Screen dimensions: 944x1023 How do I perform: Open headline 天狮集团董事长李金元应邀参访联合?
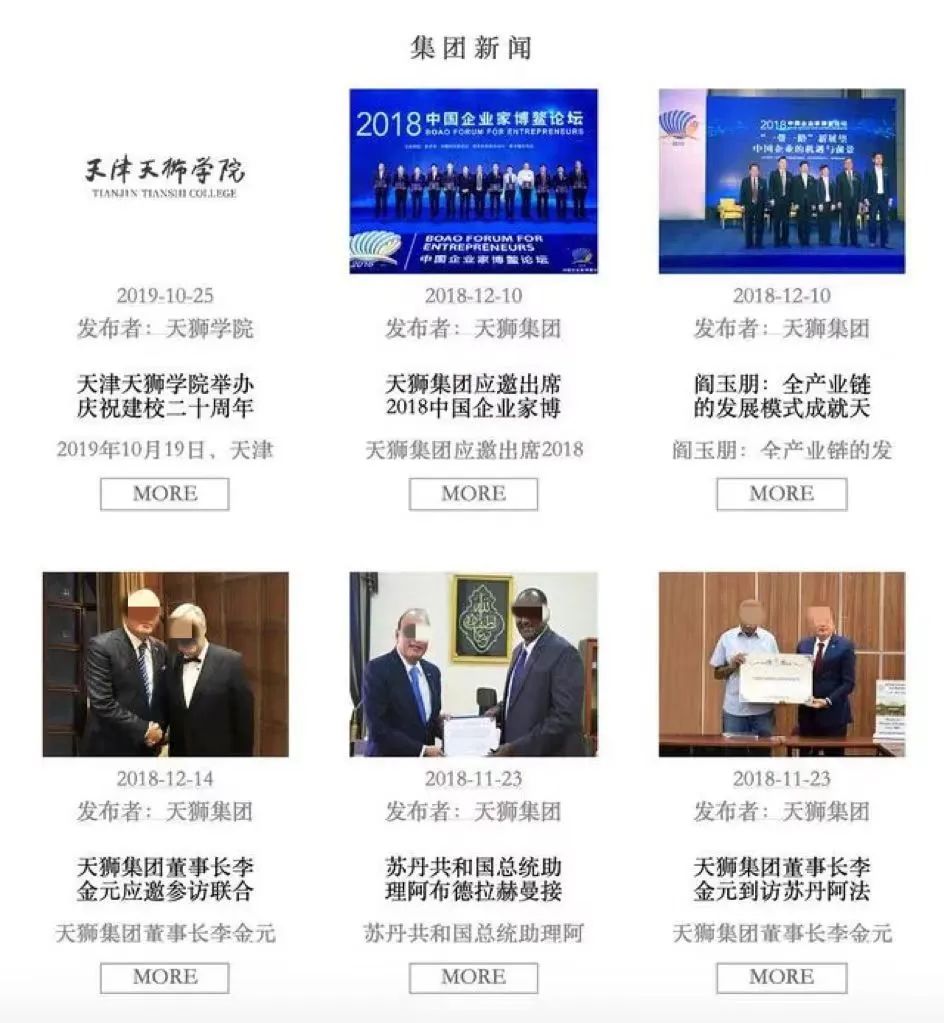pyautogui.click(x=165, y=879)
